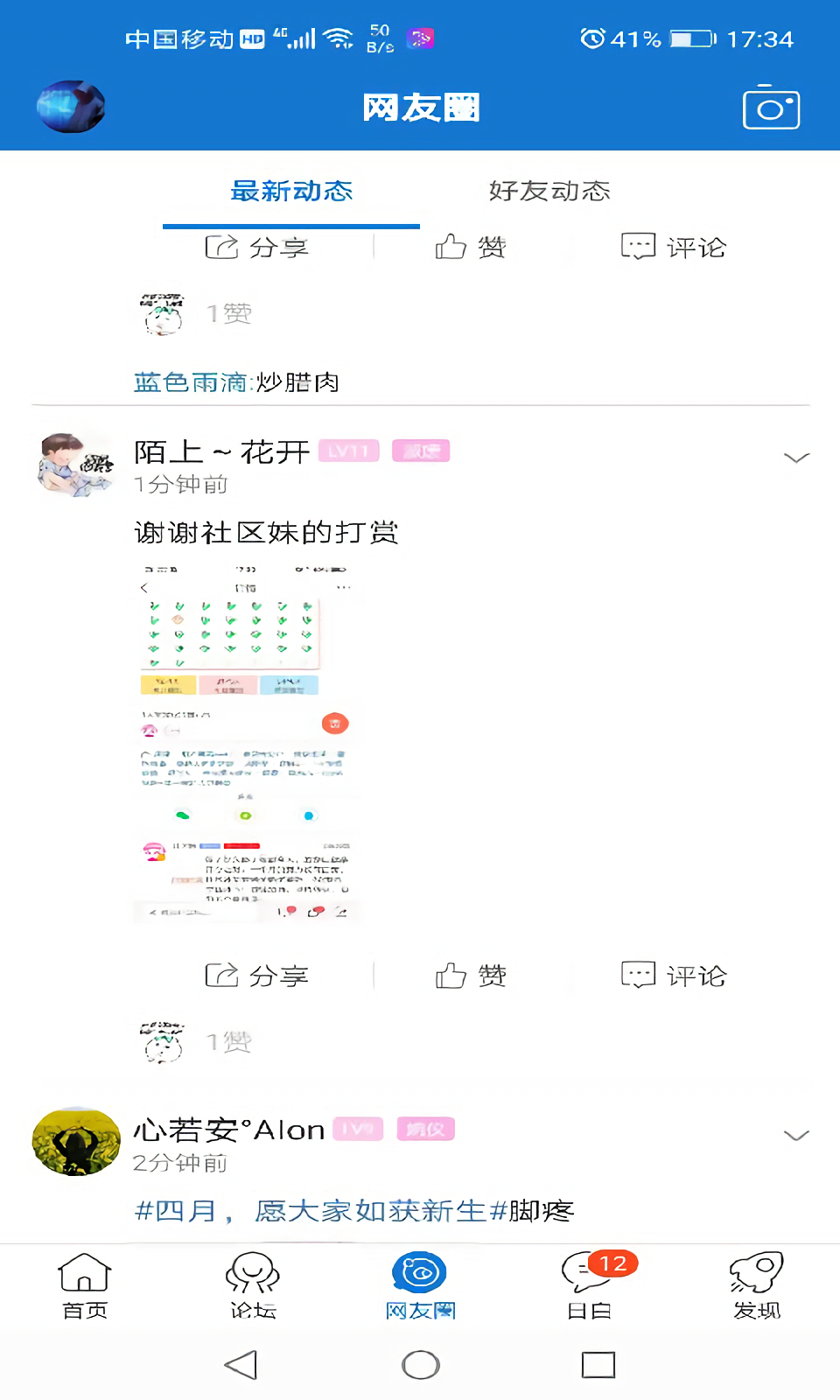The image size is (840, 1400).
Task: Open the camera to post a photo
Action: [x=771, y=108]
